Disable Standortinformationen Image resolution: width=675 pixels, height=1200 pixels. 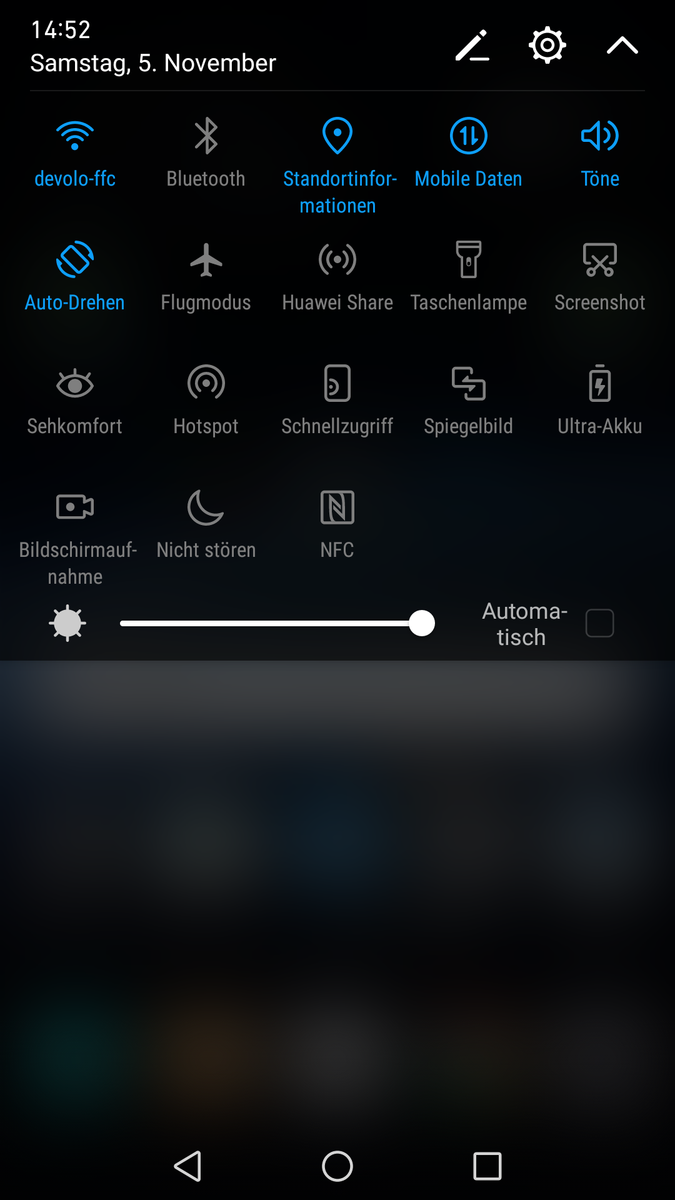337,136
